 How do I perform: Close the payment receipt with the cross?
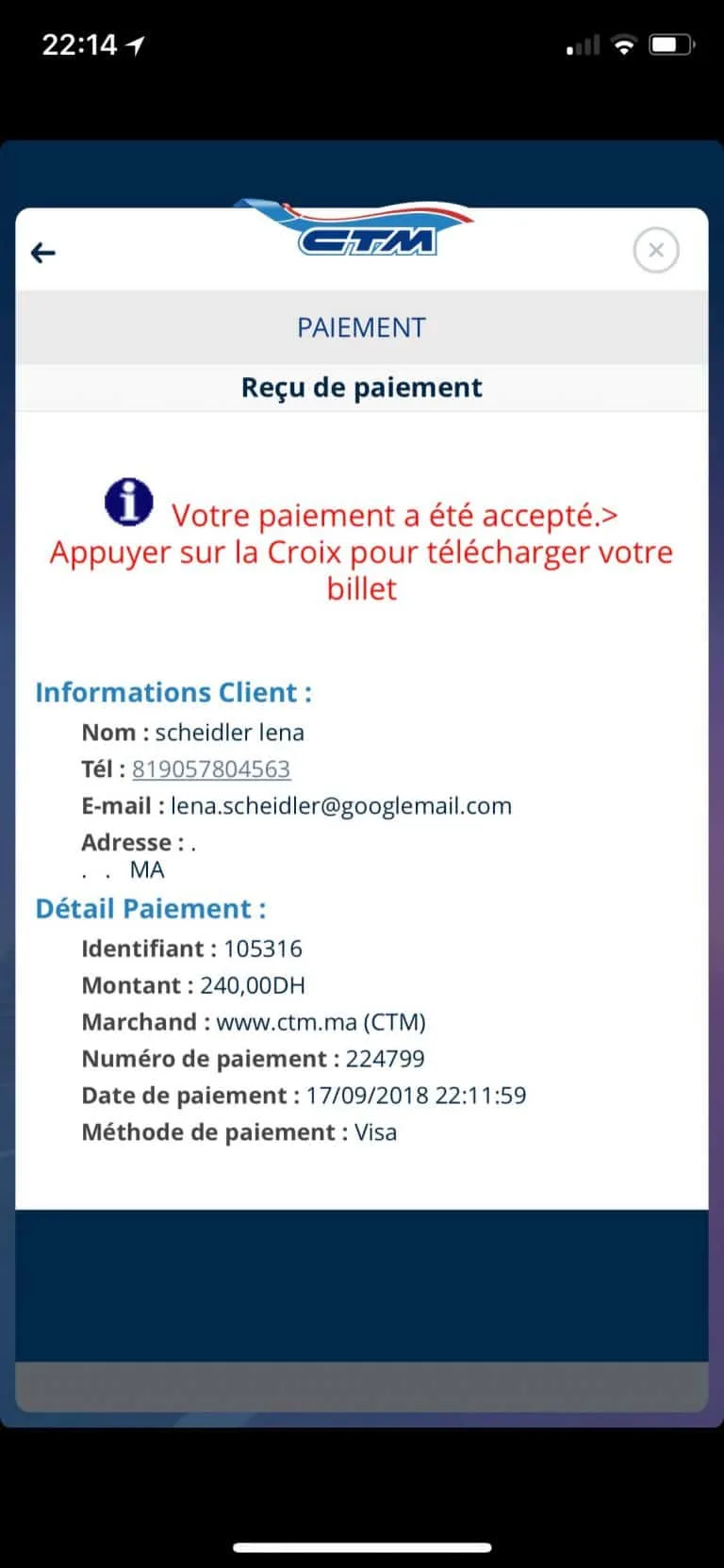(656, 251)
